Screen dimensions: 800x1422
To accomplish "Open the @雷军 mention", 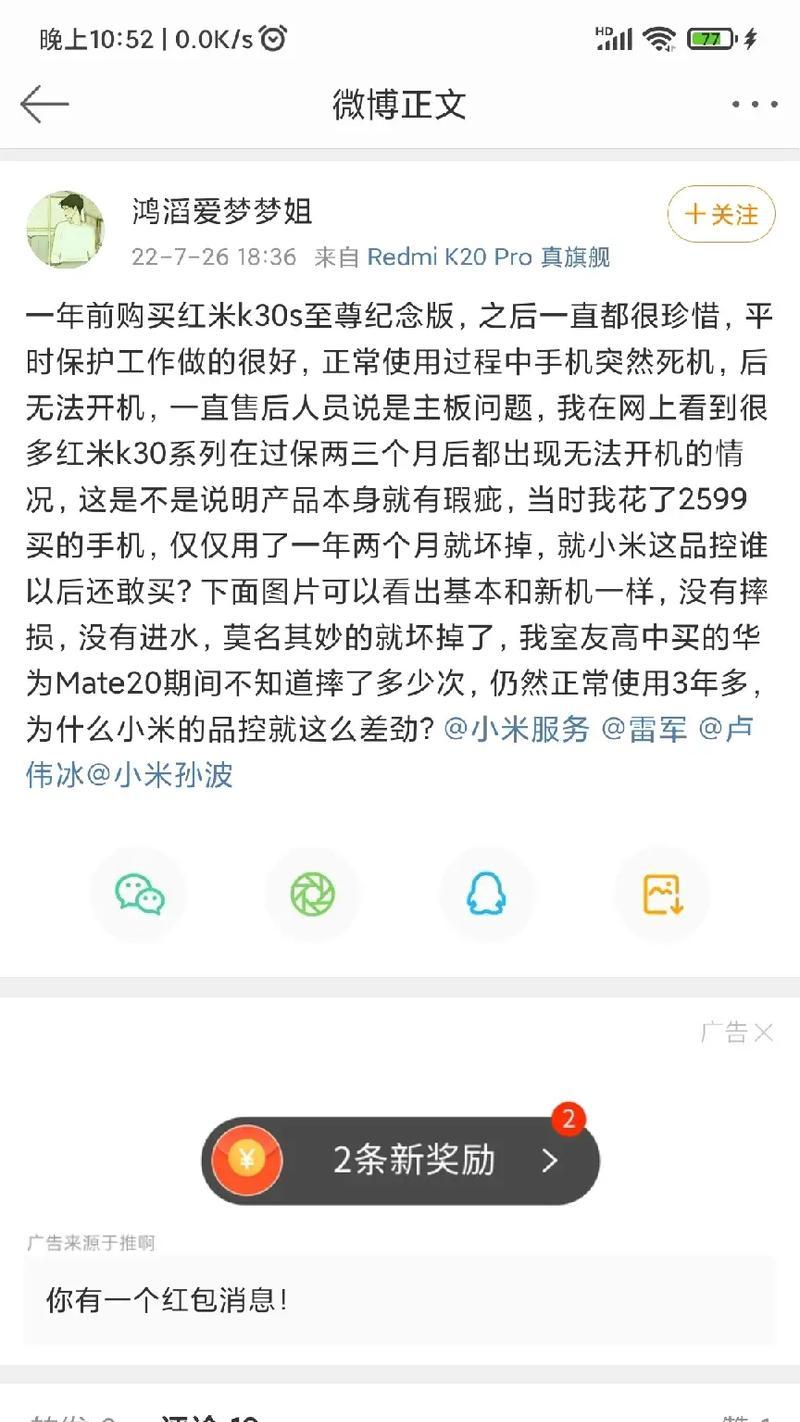I will (644, 729).
